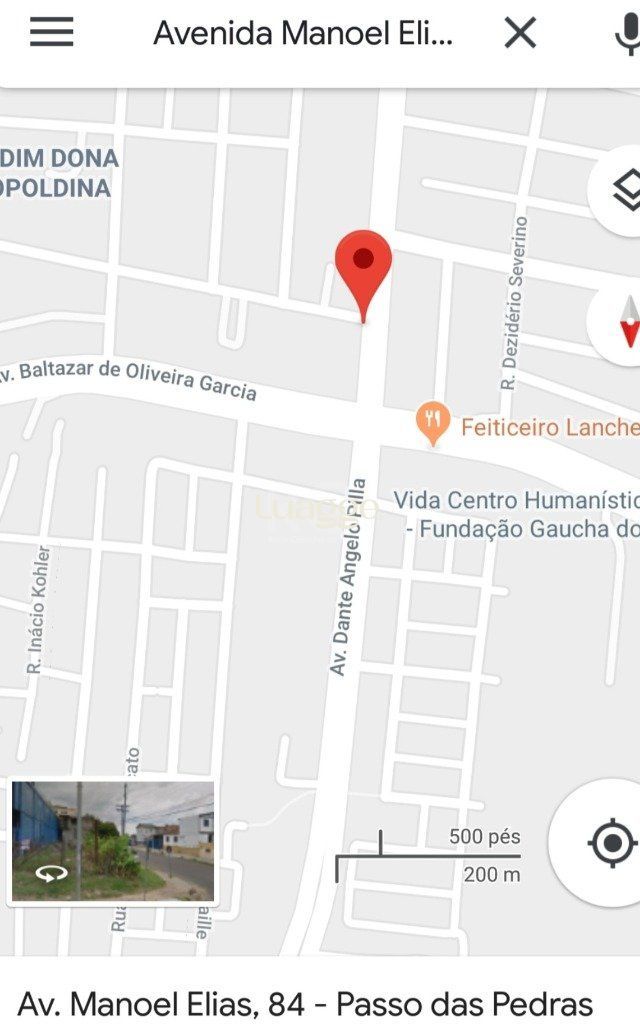Viewport: 640px width, 1024px height.
Task: Center the map on my location
Action: pos(610,843)
